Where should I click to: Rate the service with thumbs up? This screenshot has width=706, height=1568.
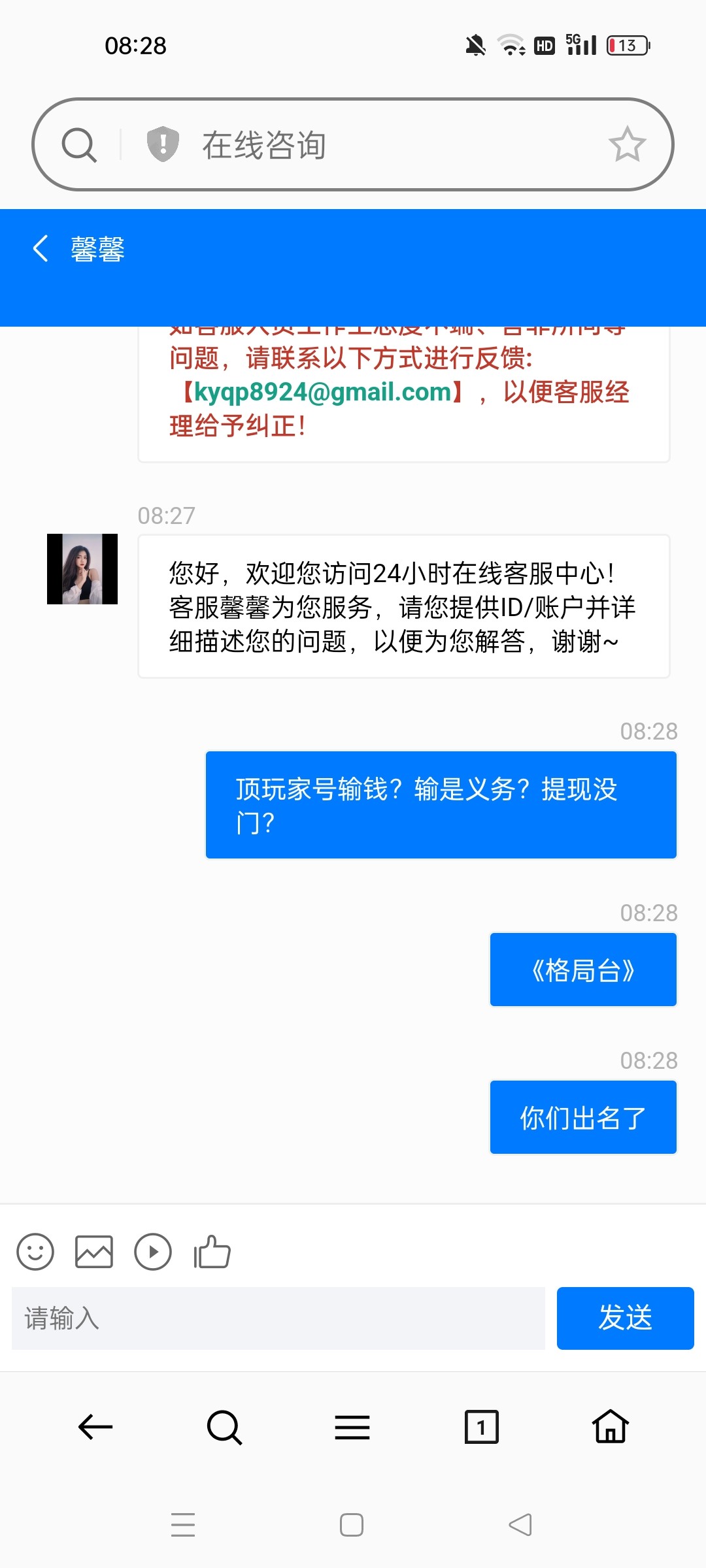click(212, 1252)
